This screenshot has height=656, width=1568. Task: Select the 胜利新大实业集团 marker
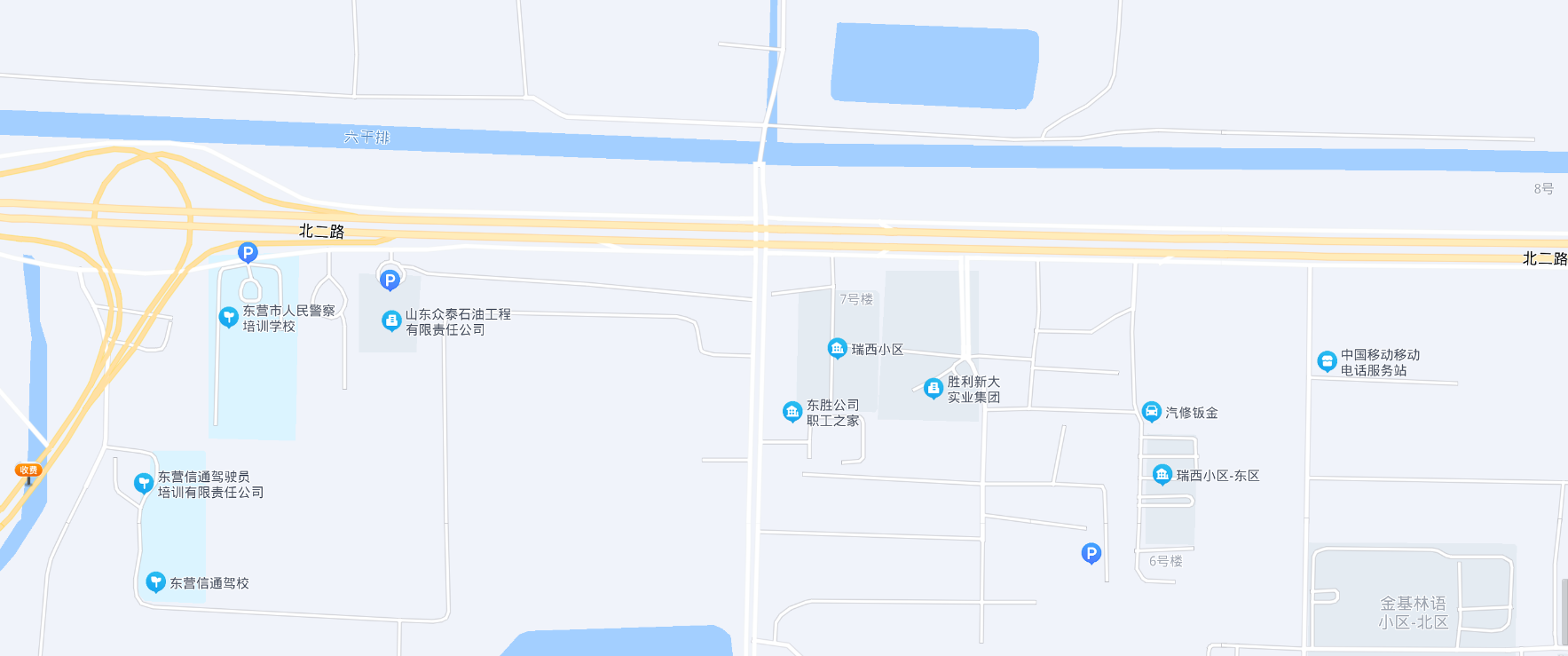933,388
